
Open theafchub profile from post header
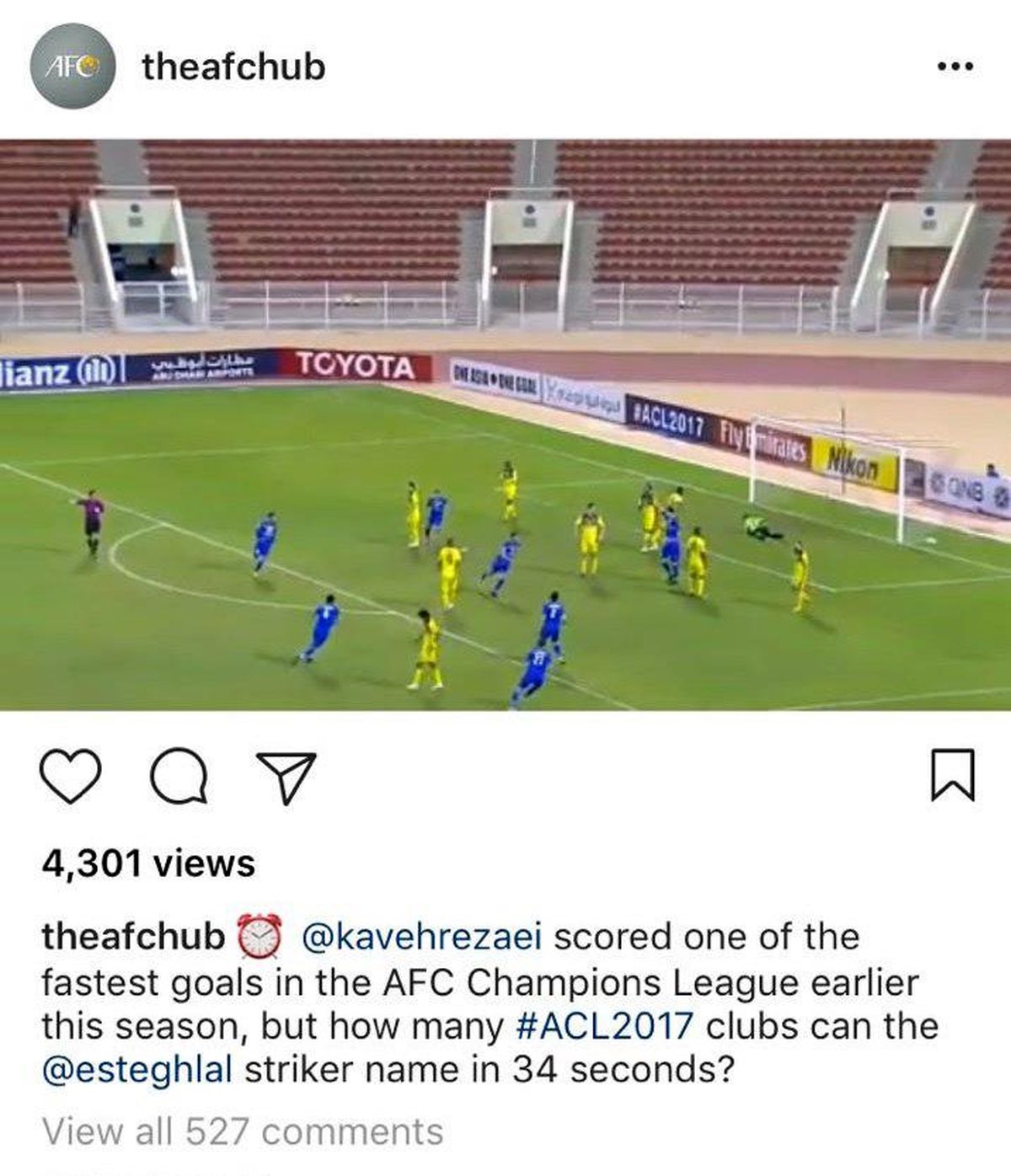pyautogui.click(x=233, y=67)
